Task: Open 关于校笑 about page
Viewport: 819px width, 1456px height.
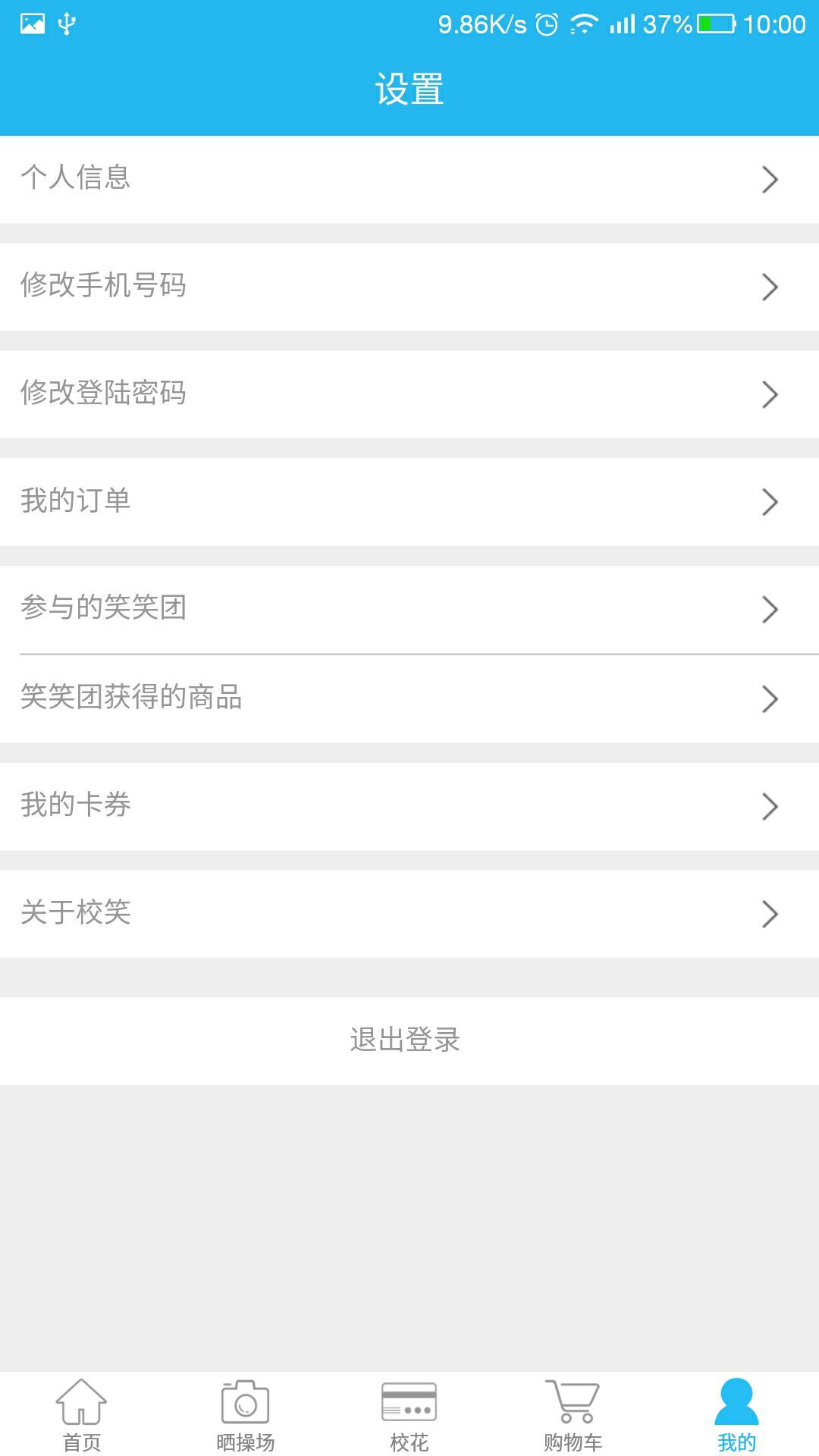Action: pyautogui.click(x=409, y=914)
